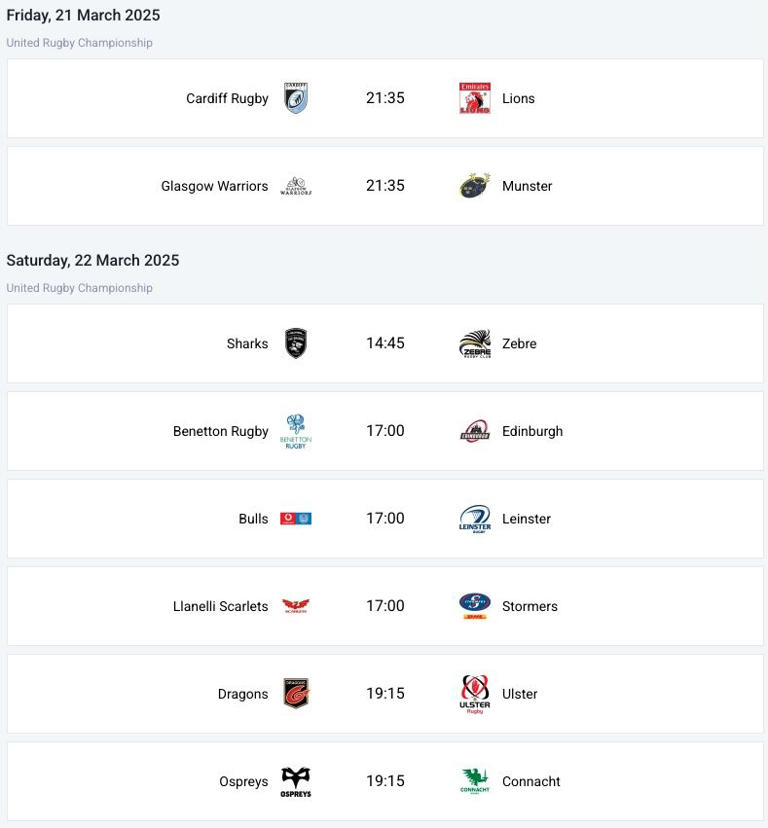The width and height of the screenshot is (768, 828).
Task: Select the Ulster Rugby shield icon
Action: click(474, 693)
